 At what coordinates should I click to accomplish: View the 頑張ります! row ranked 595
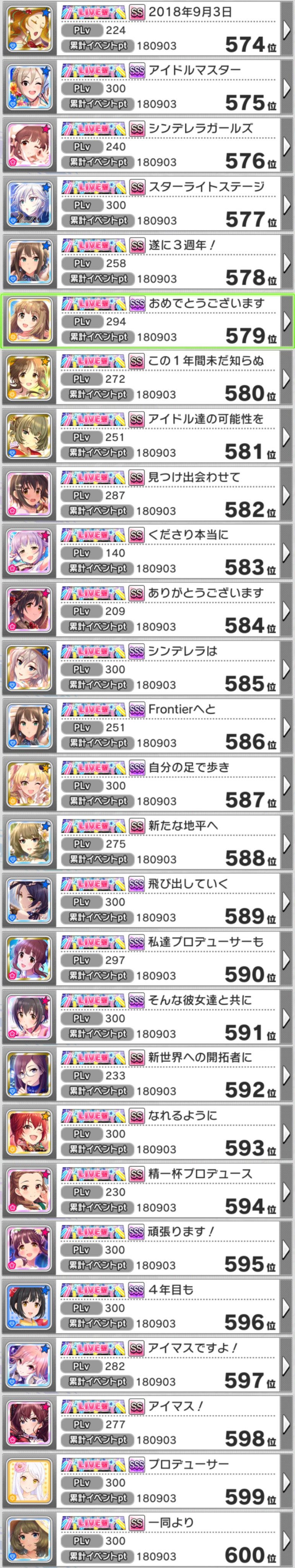point(147,1249)
